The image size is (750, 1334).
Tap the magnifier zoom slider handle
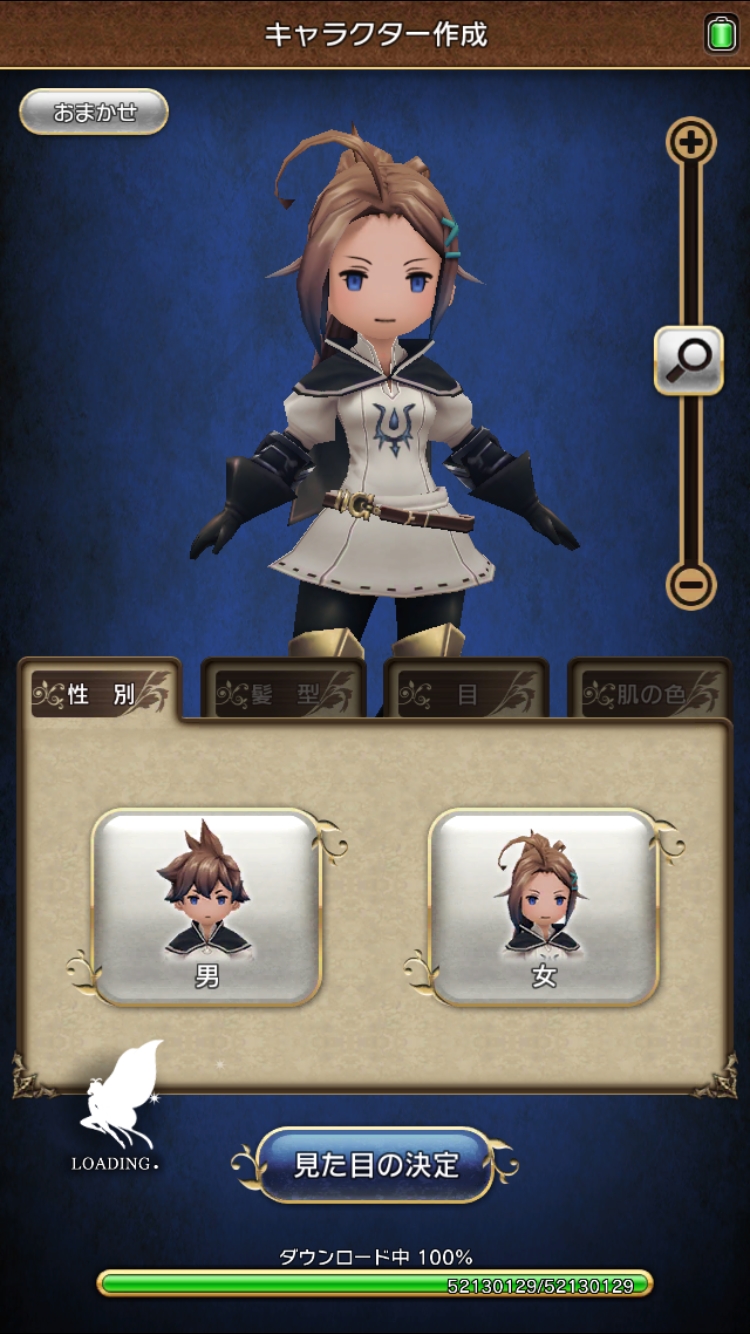689,360
